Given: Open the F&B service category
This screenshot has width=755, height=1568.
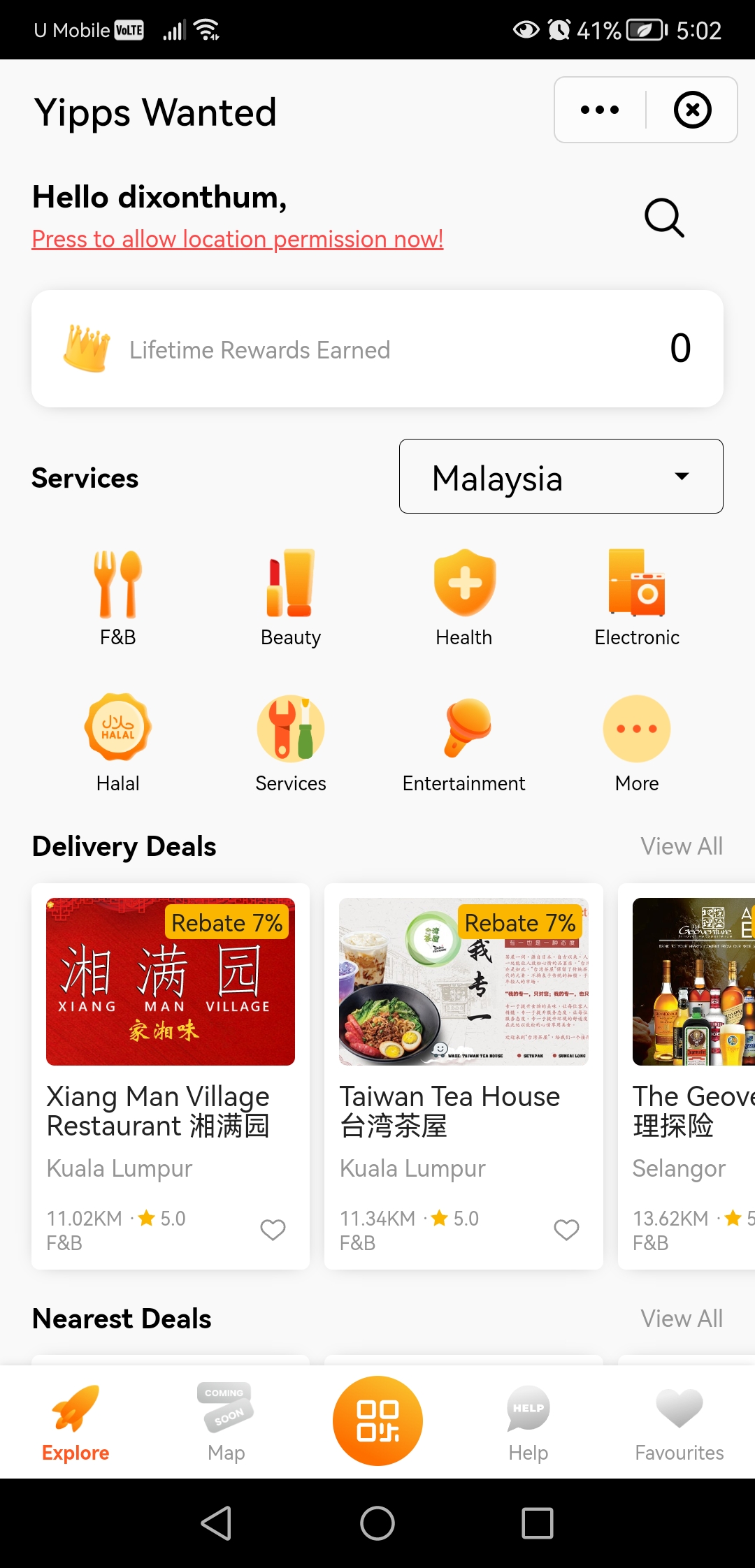Looking at the screenshot, I should coord(117,597).
